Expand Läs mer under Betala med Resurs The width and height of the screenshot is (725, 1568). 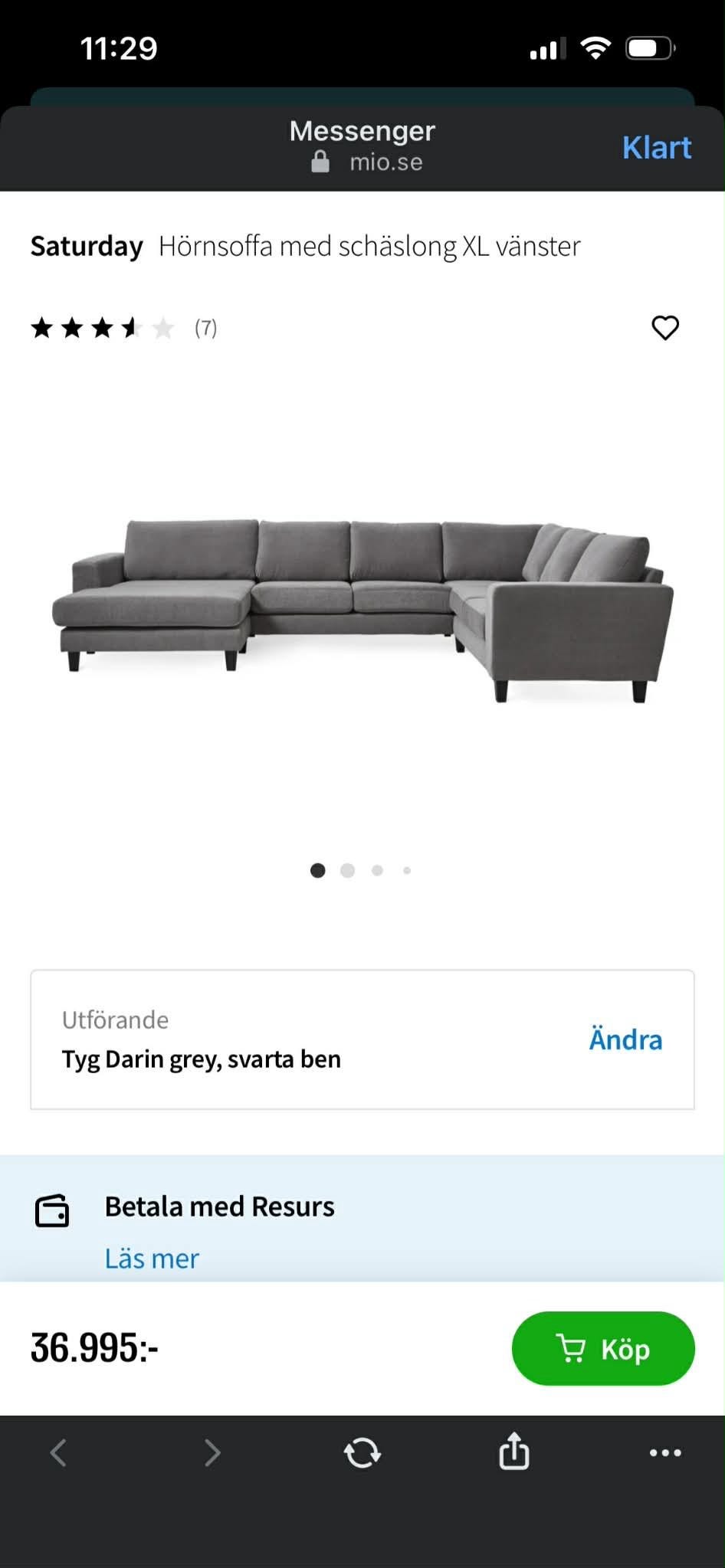click(151, 1257)
